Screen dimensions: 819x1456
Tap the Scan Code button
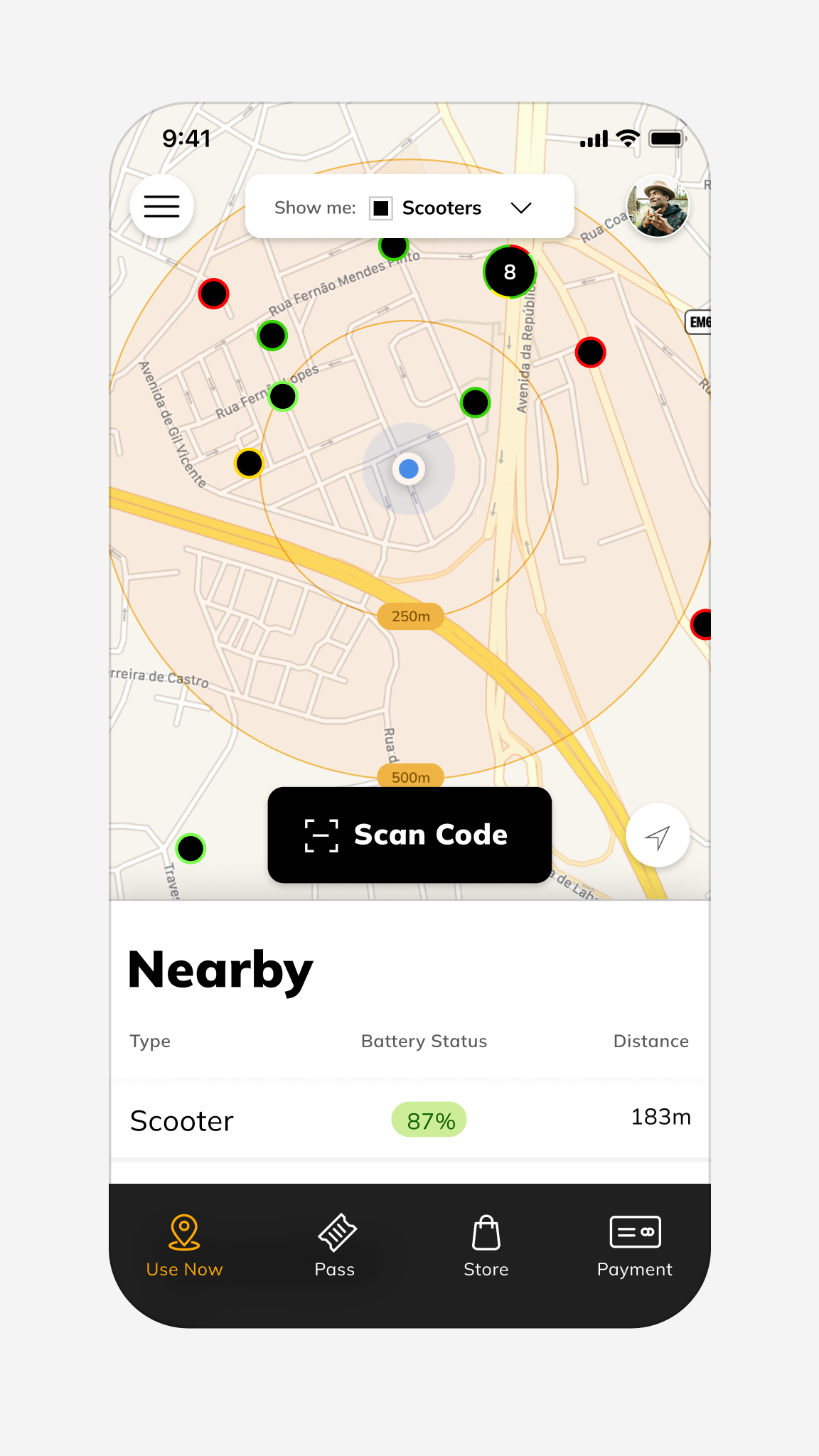(x=409, y=835)
